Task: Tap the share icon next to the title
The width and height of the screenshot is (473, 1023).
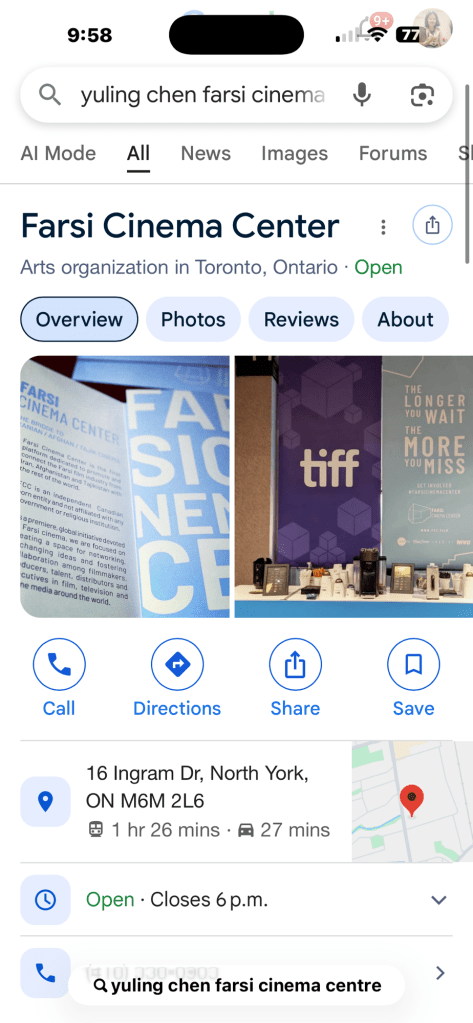Action: click(x=432, y=225)
